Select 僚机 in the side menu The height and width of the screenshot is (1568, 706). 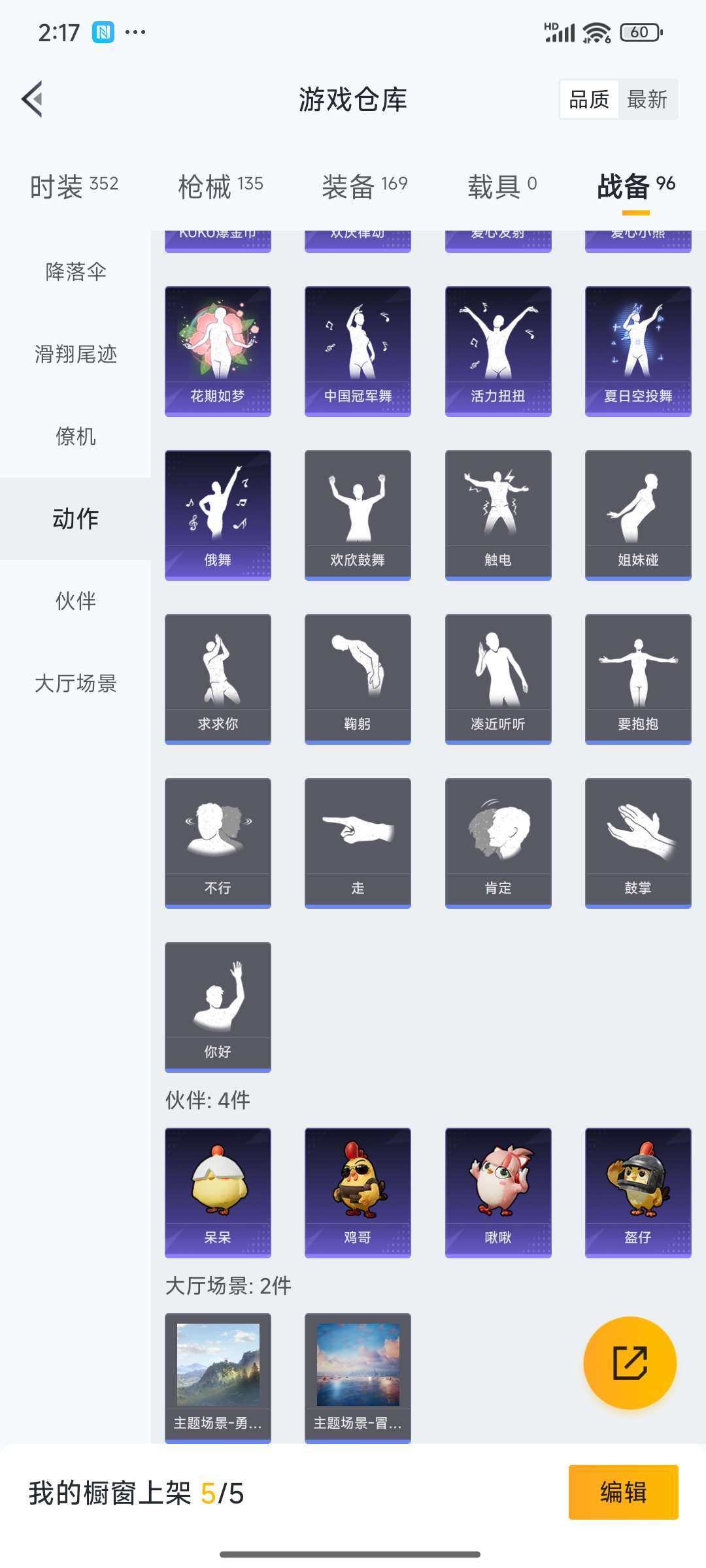coord(76,436)
